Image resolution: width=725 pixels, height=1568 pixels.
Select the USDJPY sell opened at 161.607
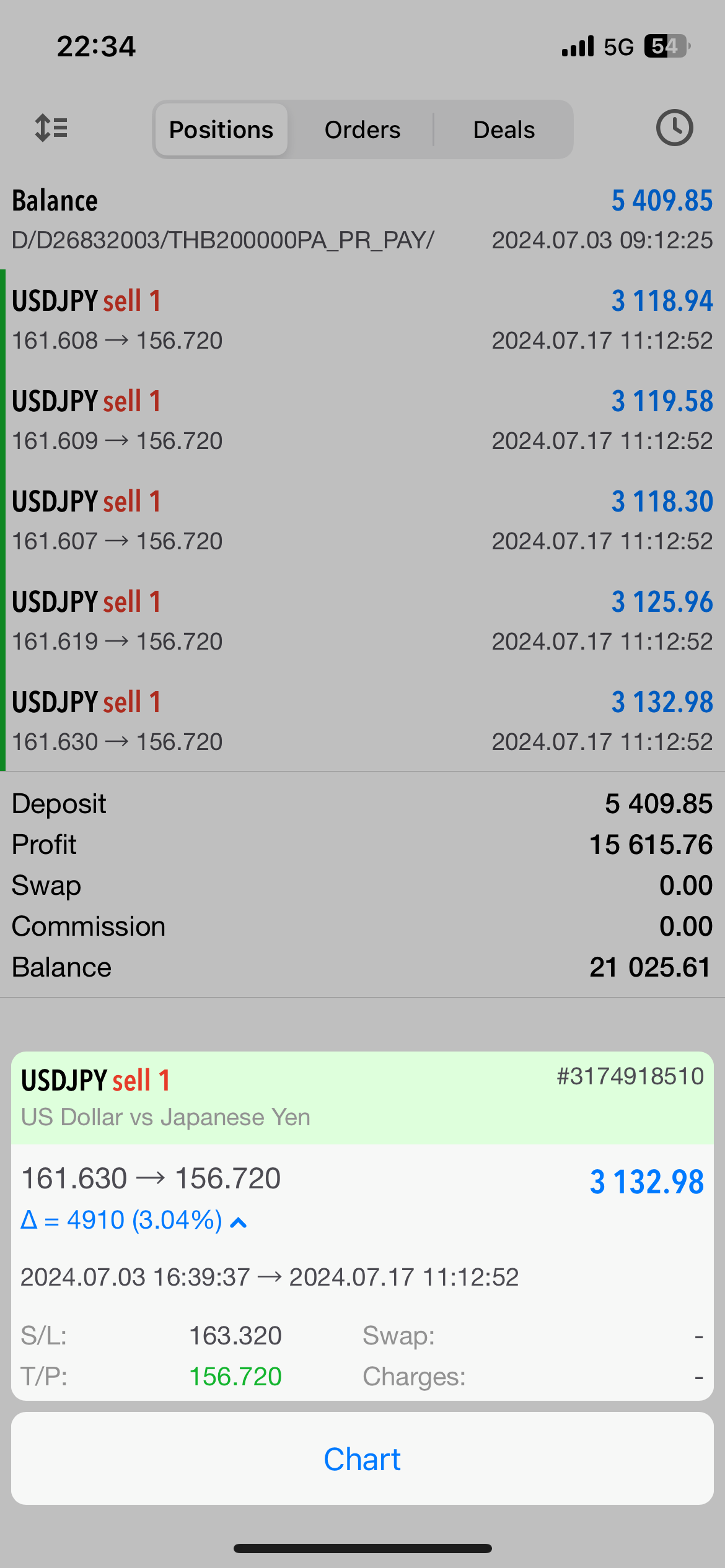tap(362, 520)
